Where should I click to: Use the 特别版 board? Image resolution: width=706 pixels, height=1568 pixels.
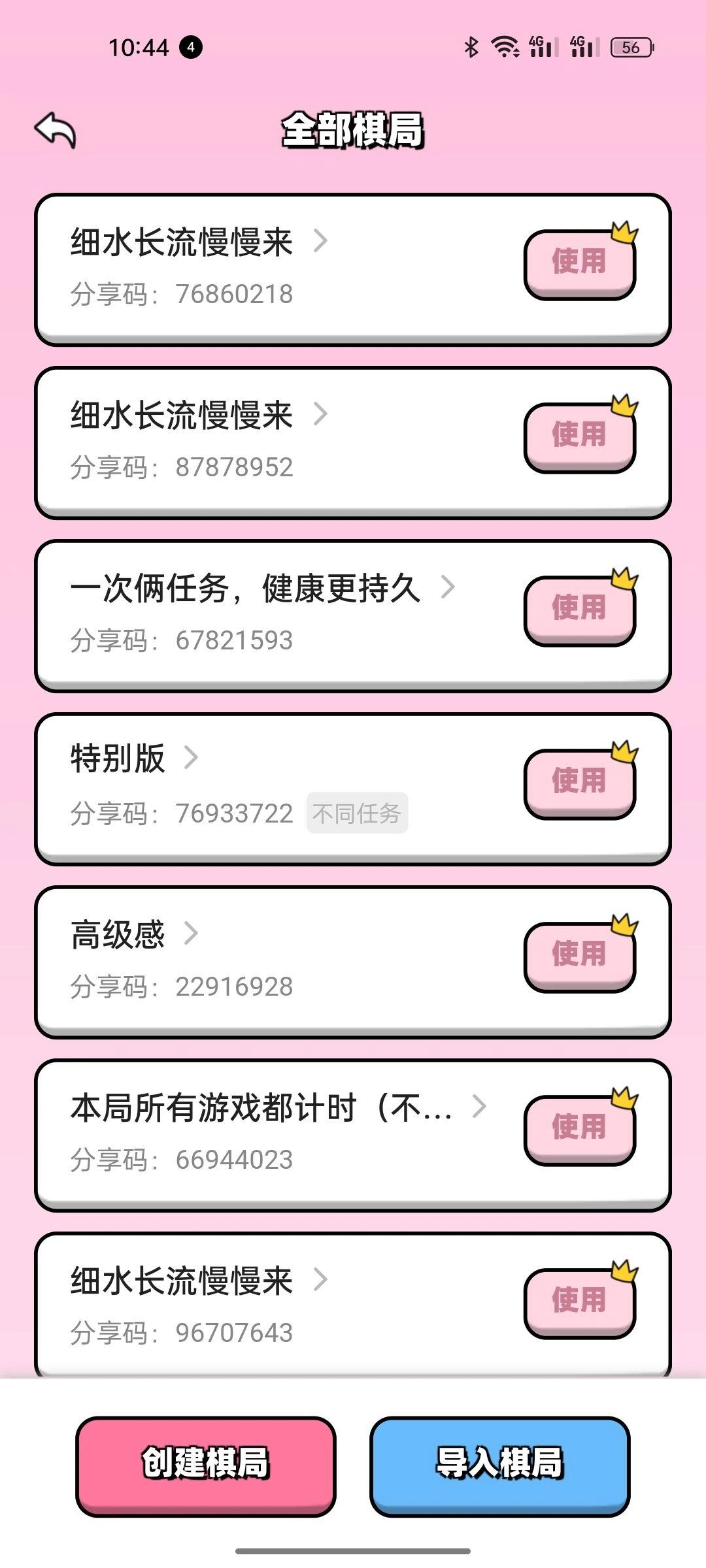tap(579, 782)
